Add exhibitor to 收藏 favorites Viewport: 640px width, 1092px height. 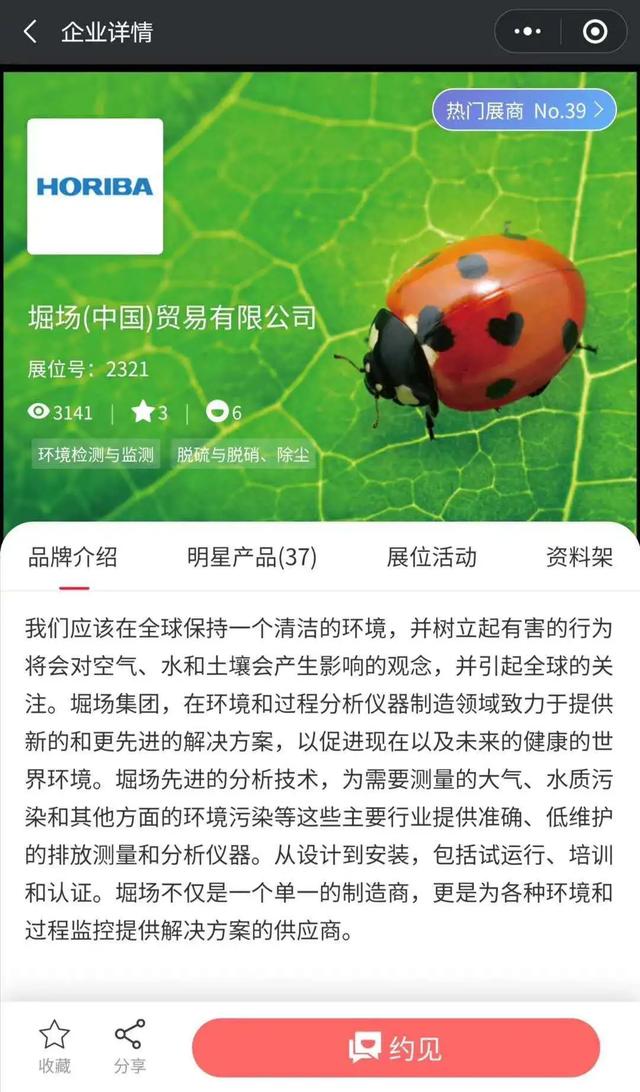click(x=54, y=1046)
